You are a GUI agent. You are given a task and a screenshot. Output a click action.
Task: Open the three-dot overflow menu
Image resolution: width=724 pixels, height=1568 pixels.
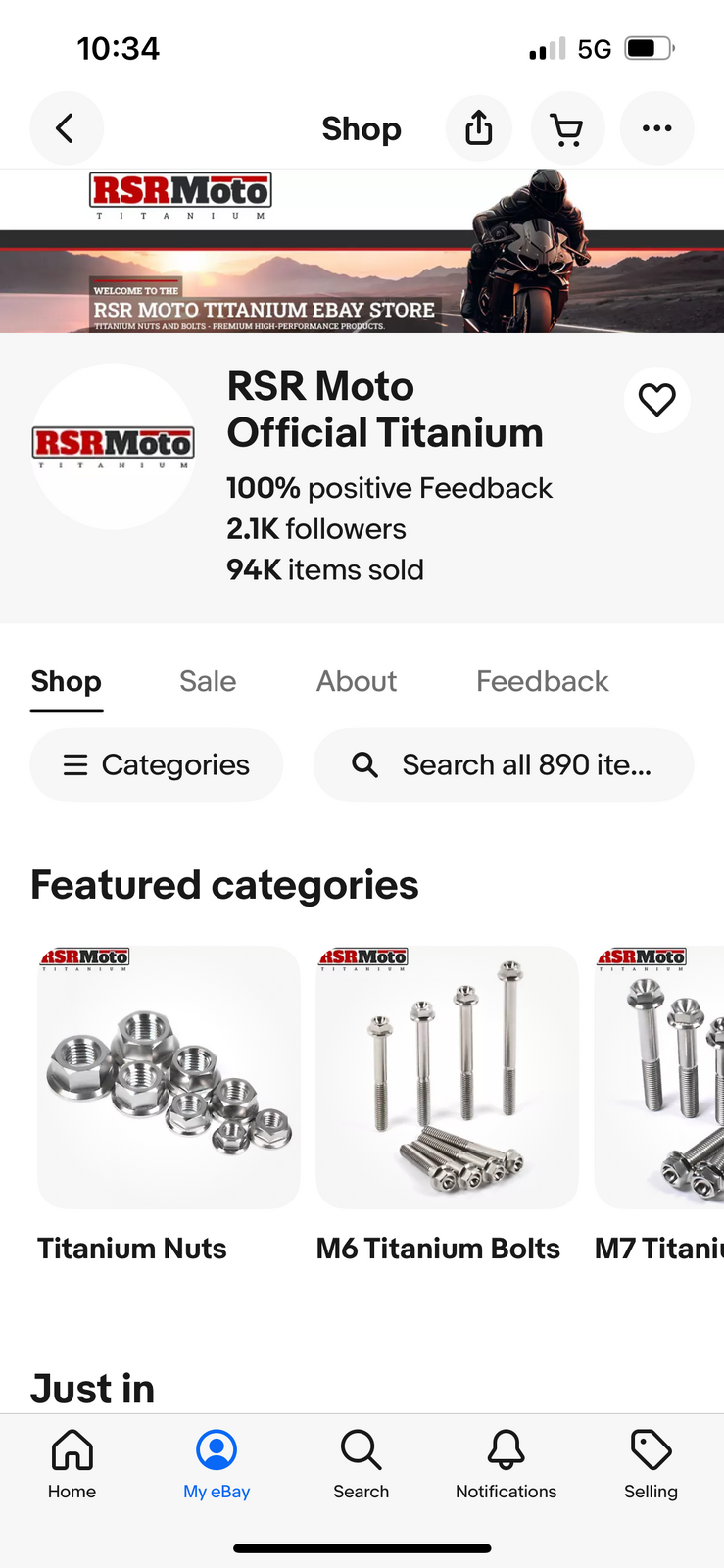click(x=656, y=128)
